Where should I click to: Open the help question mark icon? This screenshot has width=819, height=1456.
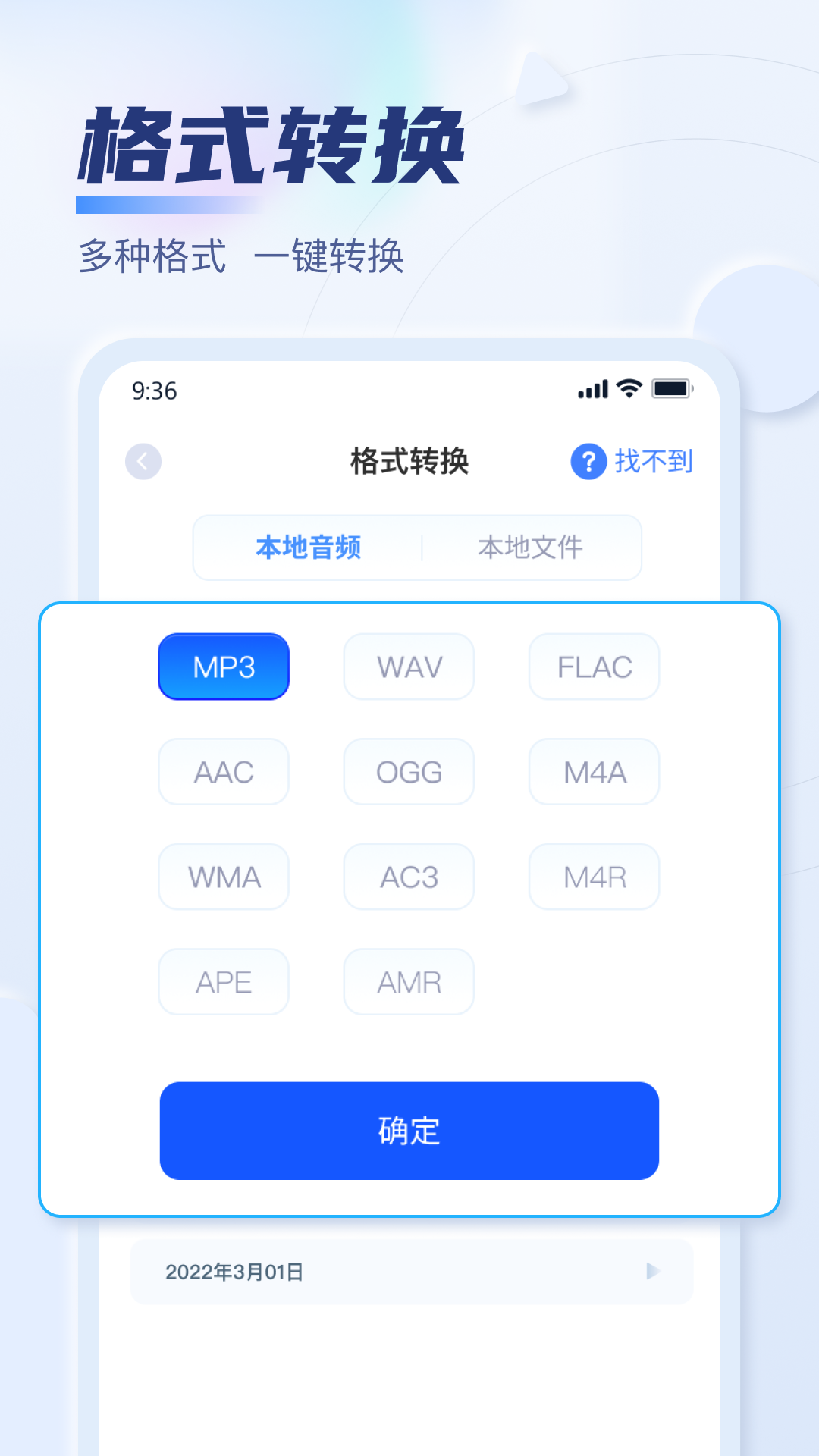click(x=588, y=460)
